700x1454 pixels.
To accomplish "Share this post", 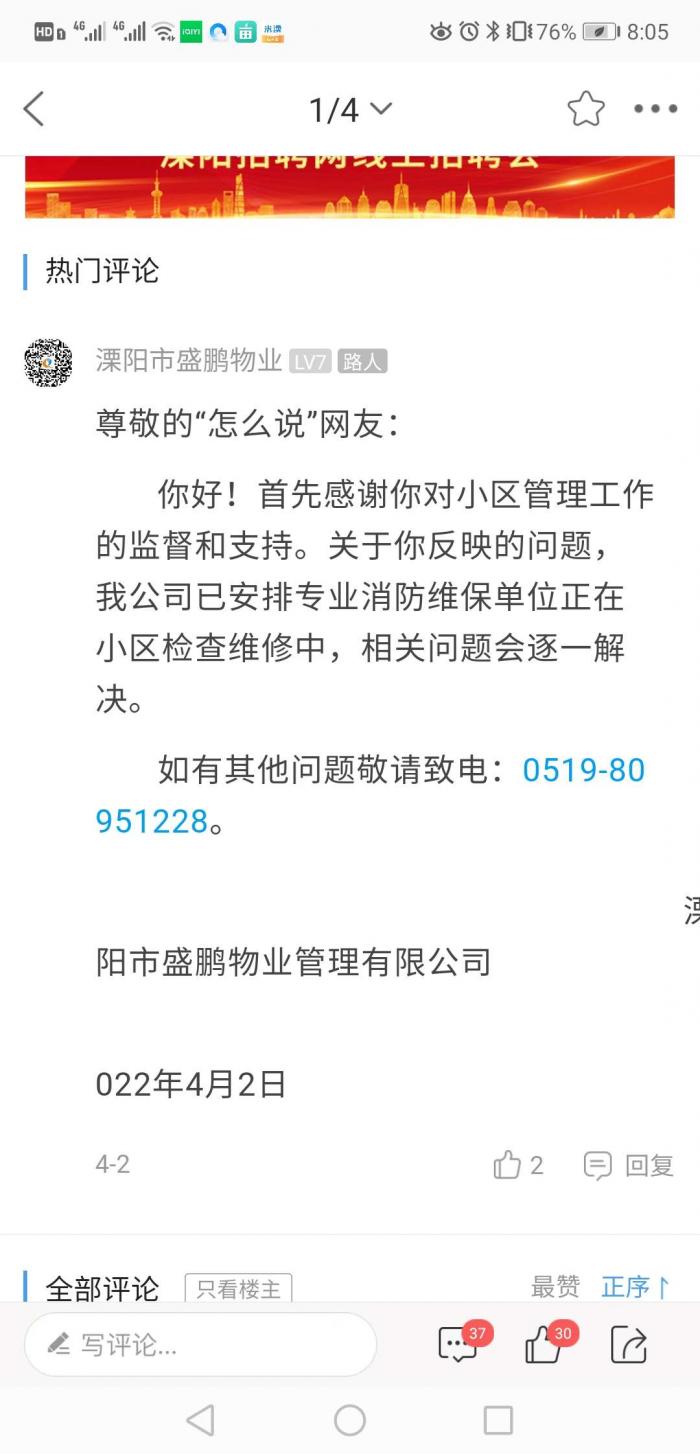I will [629, 1344].
